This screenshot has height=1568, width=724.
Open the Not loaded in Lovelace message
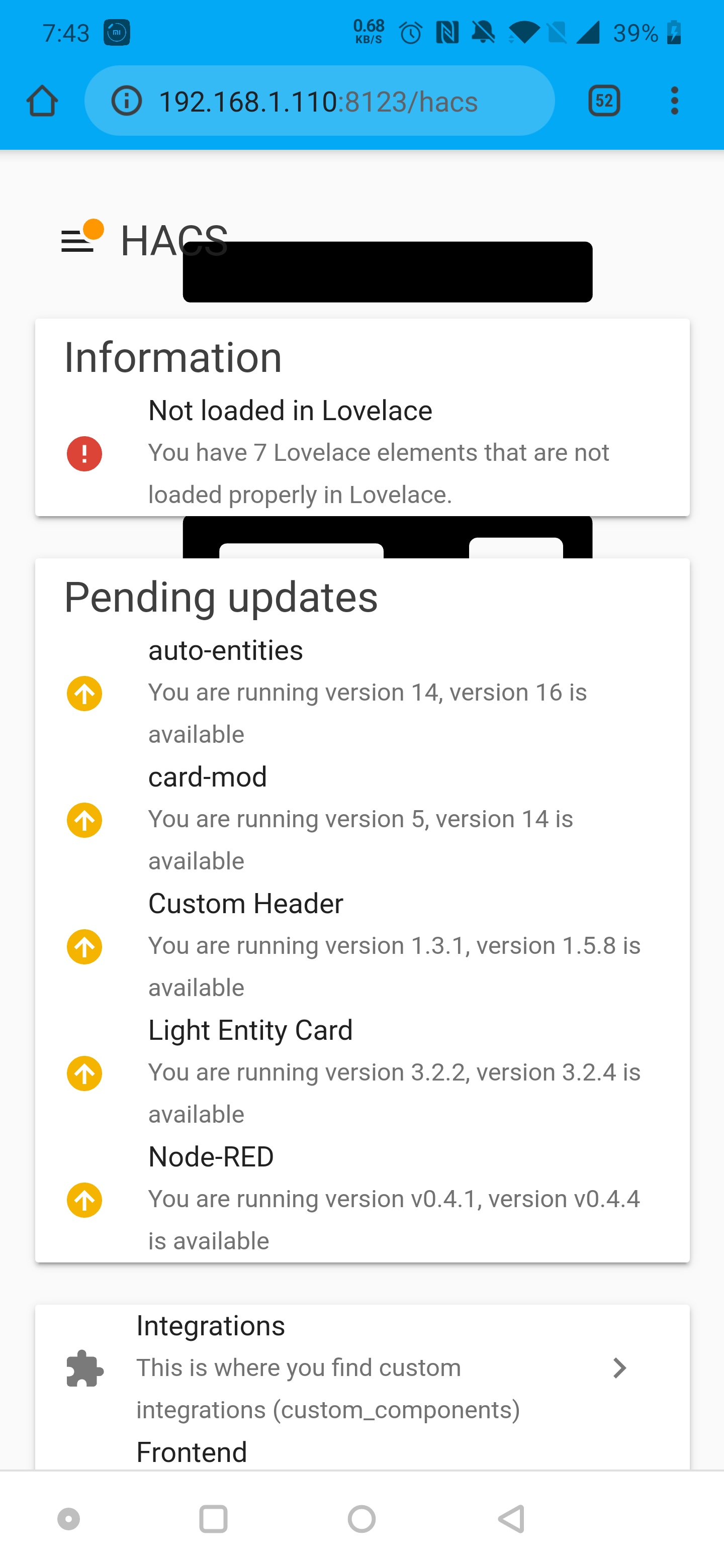pyautogui.click(x=290, y=410)
